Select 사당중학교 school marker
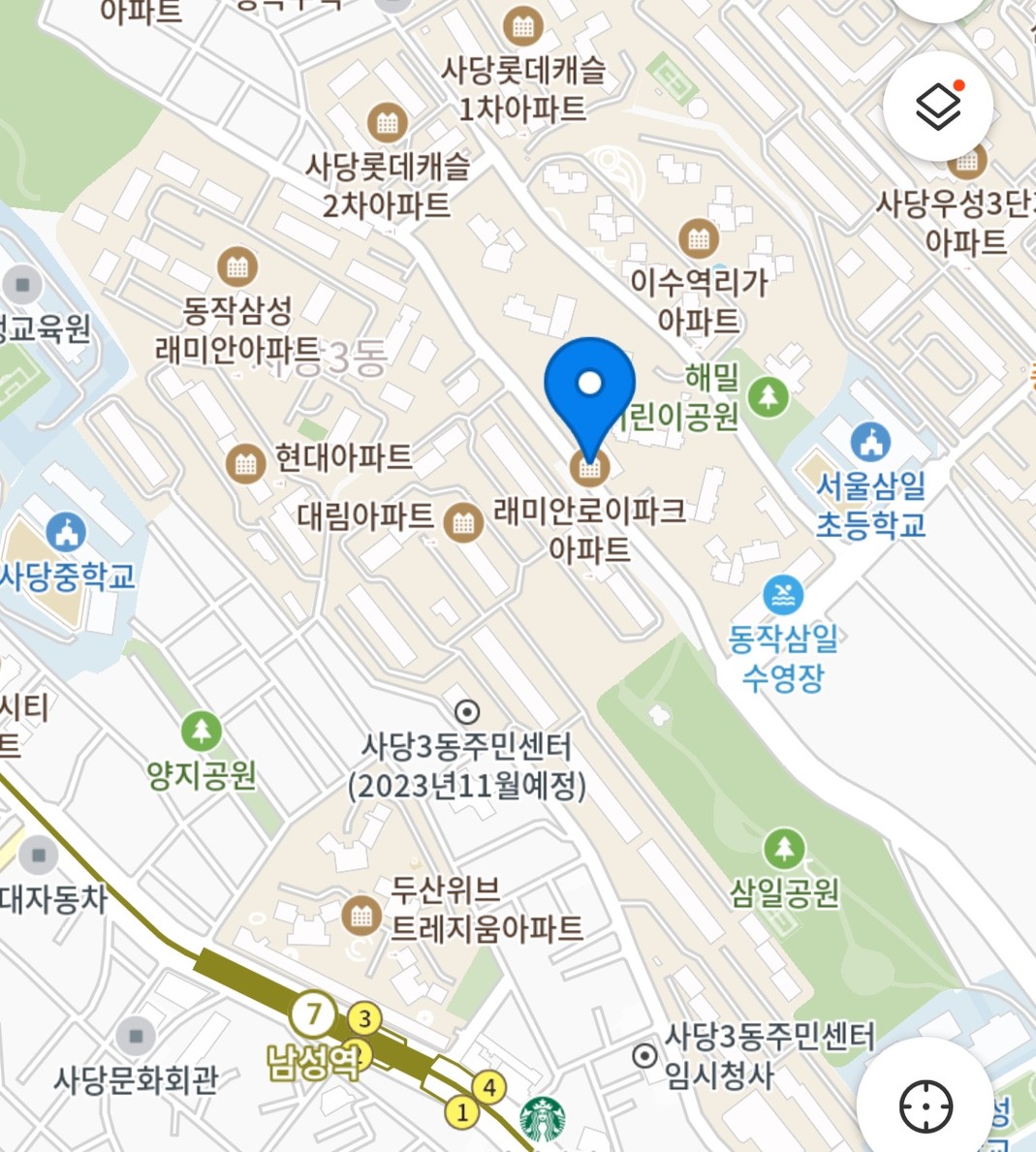The image size is (1036, 1152). pyautogui.click(x=66, y=533)
